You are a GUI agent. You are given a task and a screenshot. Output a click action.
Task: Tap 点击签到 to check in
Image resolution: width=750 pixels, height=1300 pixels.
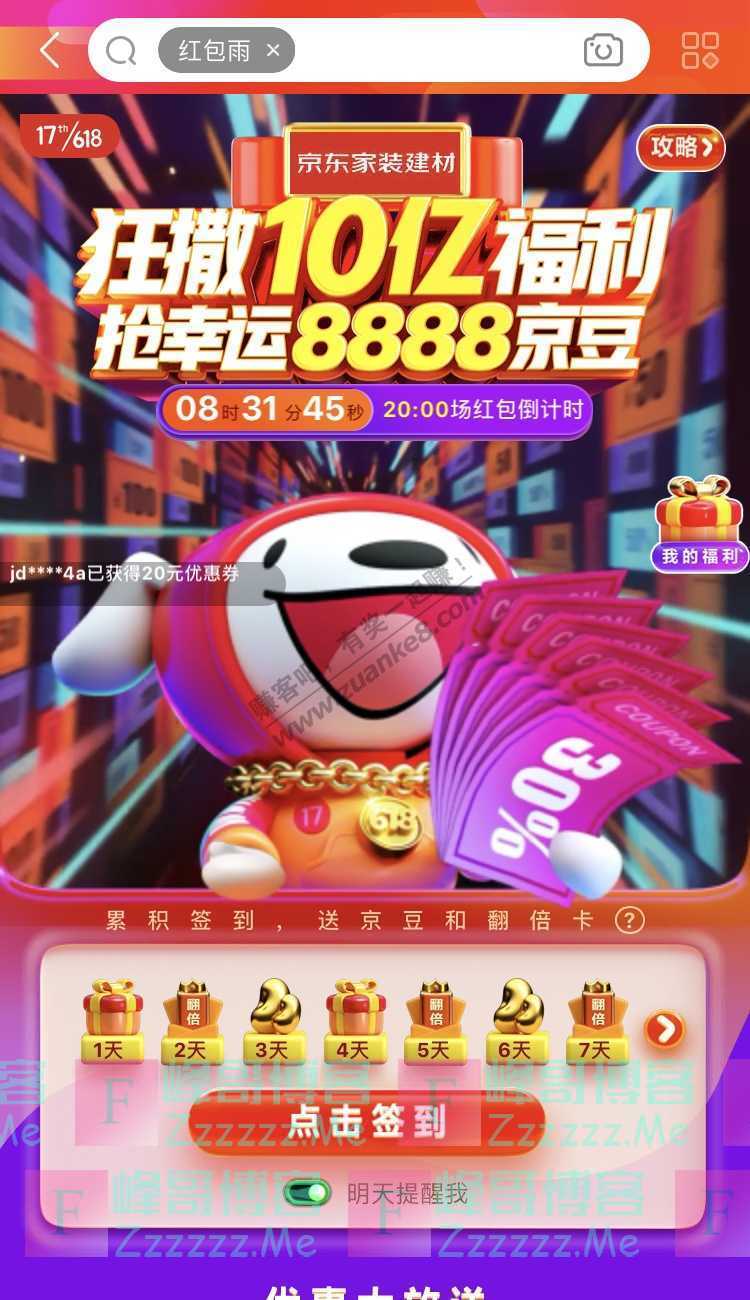pos(366,1123)
